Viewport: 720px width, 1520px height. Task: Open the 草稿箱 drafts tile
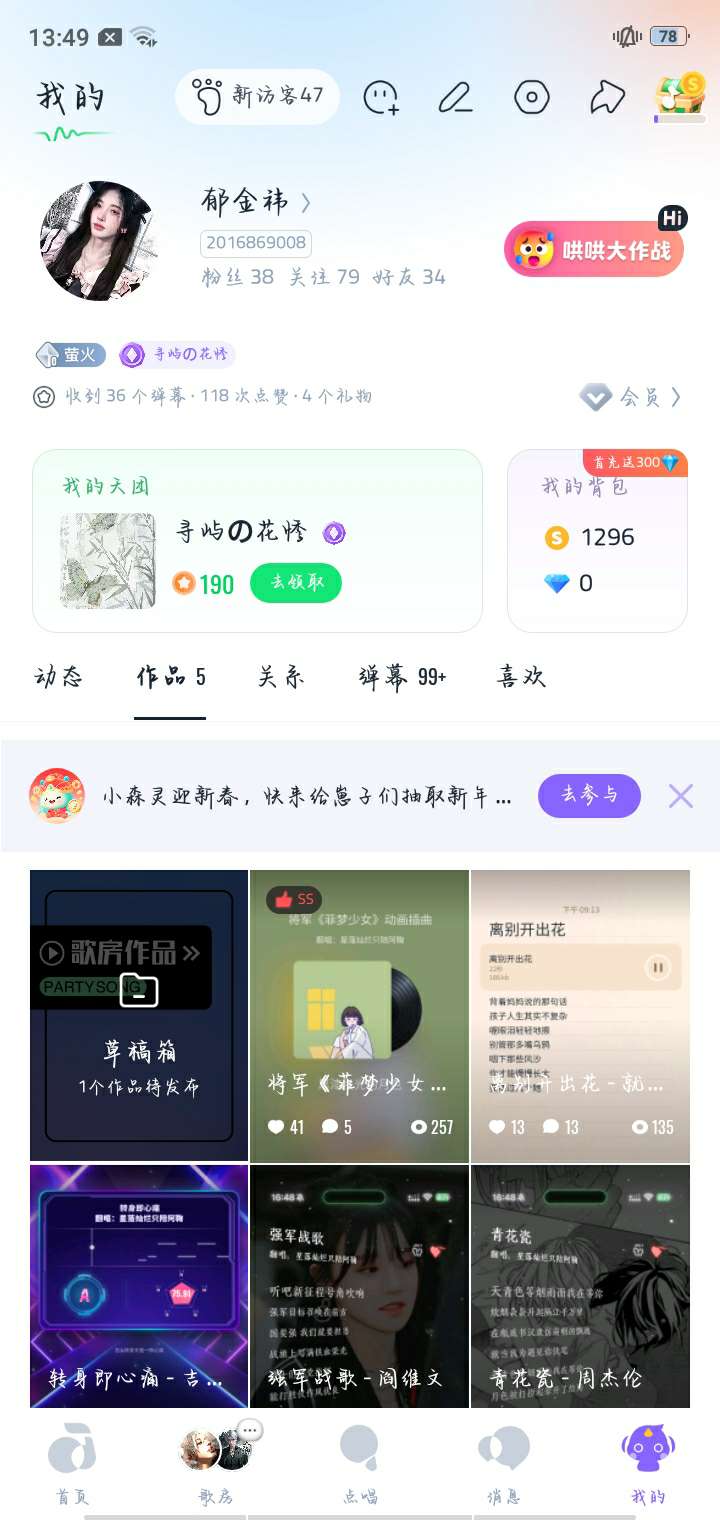click(139, 1015)
